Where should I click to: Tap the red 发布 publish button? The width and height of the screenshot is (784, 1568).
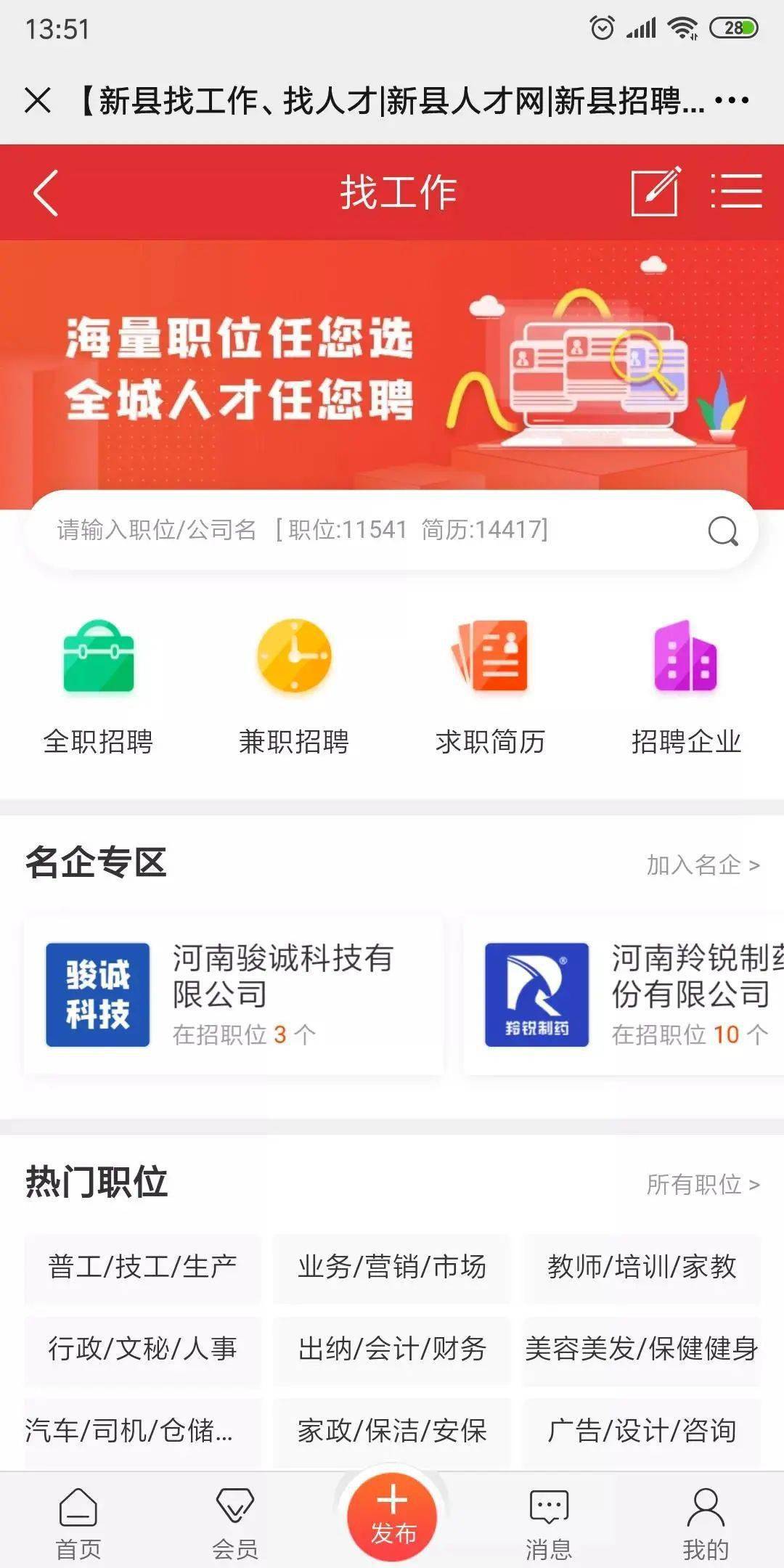[x=392, y=1517]
